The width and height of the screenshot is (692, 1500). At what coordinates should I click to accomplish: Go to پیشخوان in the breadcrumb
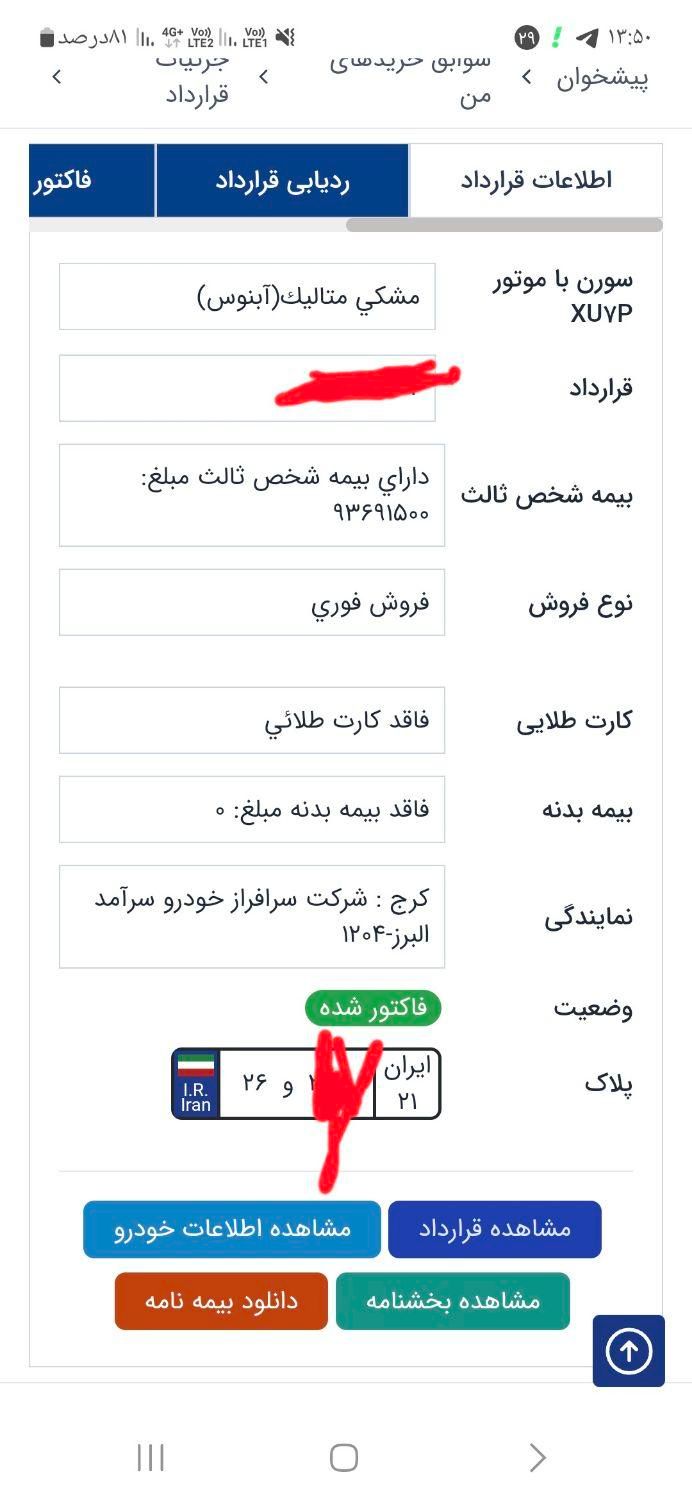click(x=603, y=78)
